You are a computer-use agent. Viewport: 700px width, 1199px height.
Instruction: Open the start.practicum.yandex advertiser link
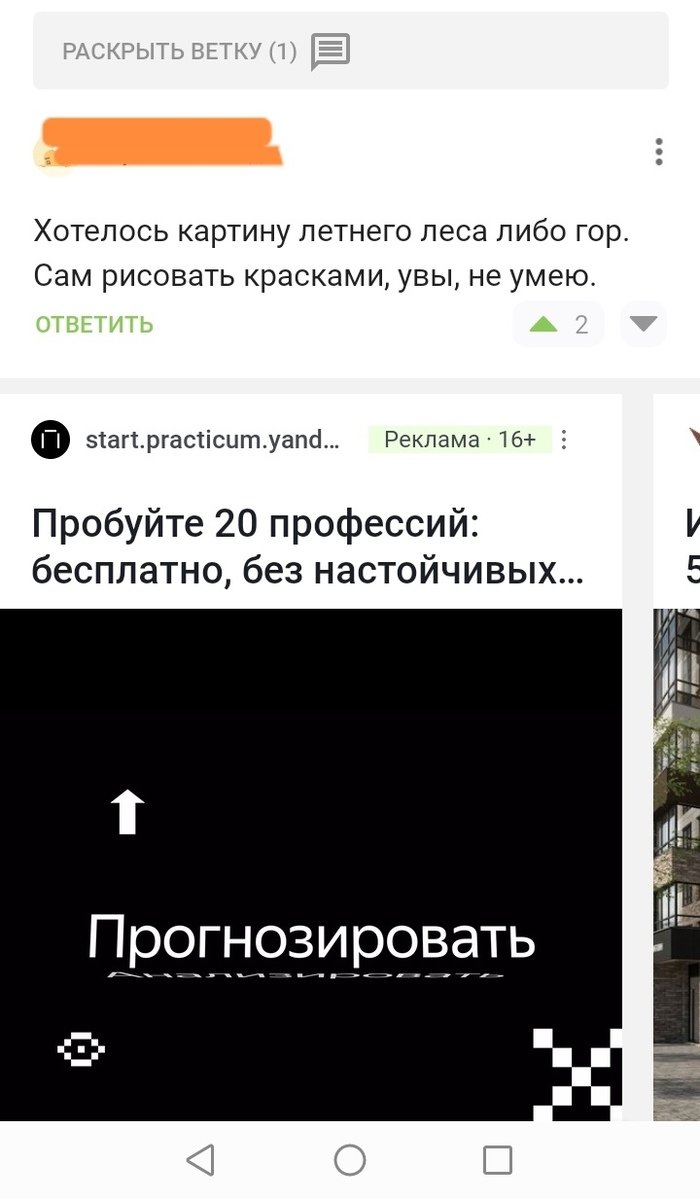212,439
